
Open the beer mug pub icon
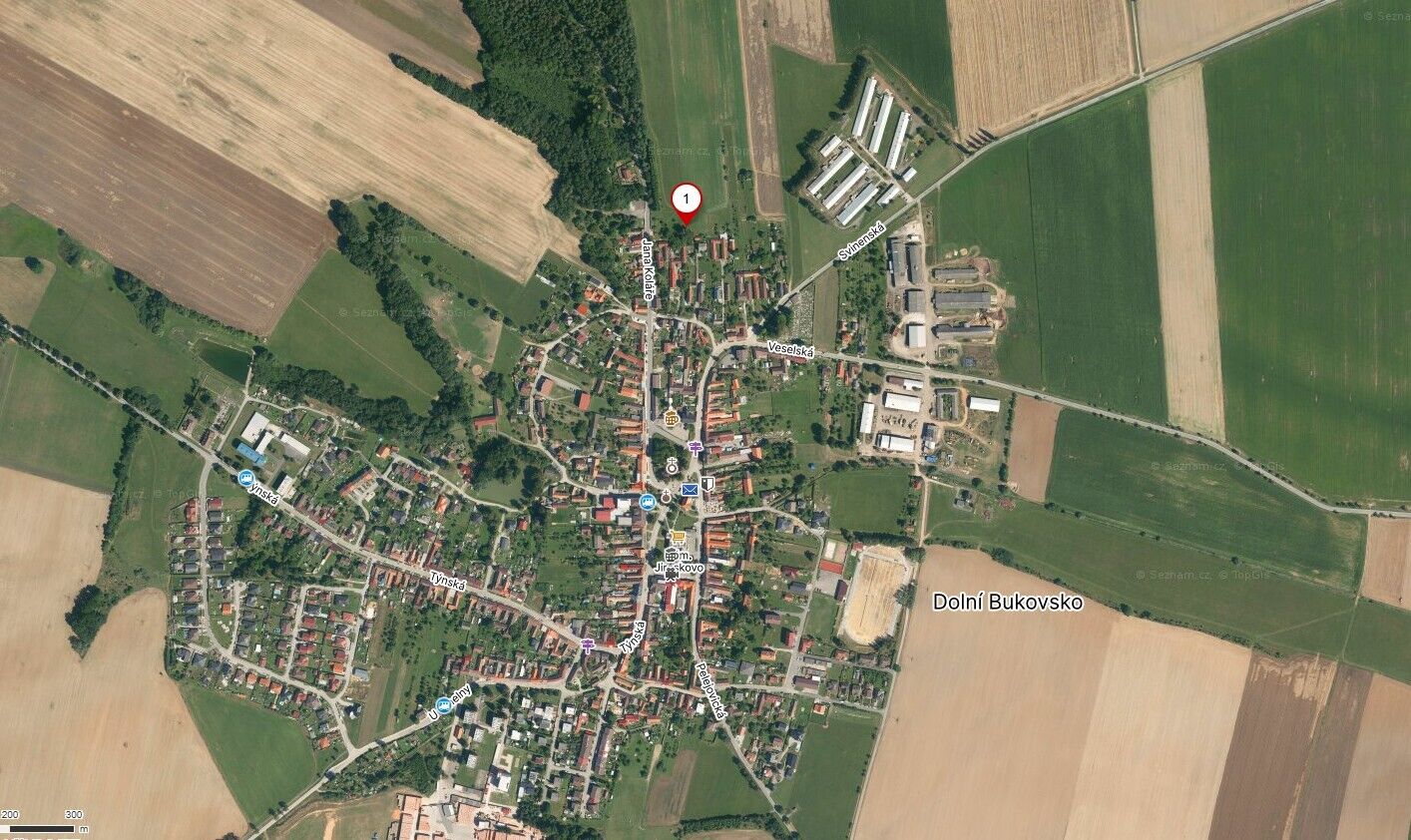pyautogui.click(x=672, y=419)
